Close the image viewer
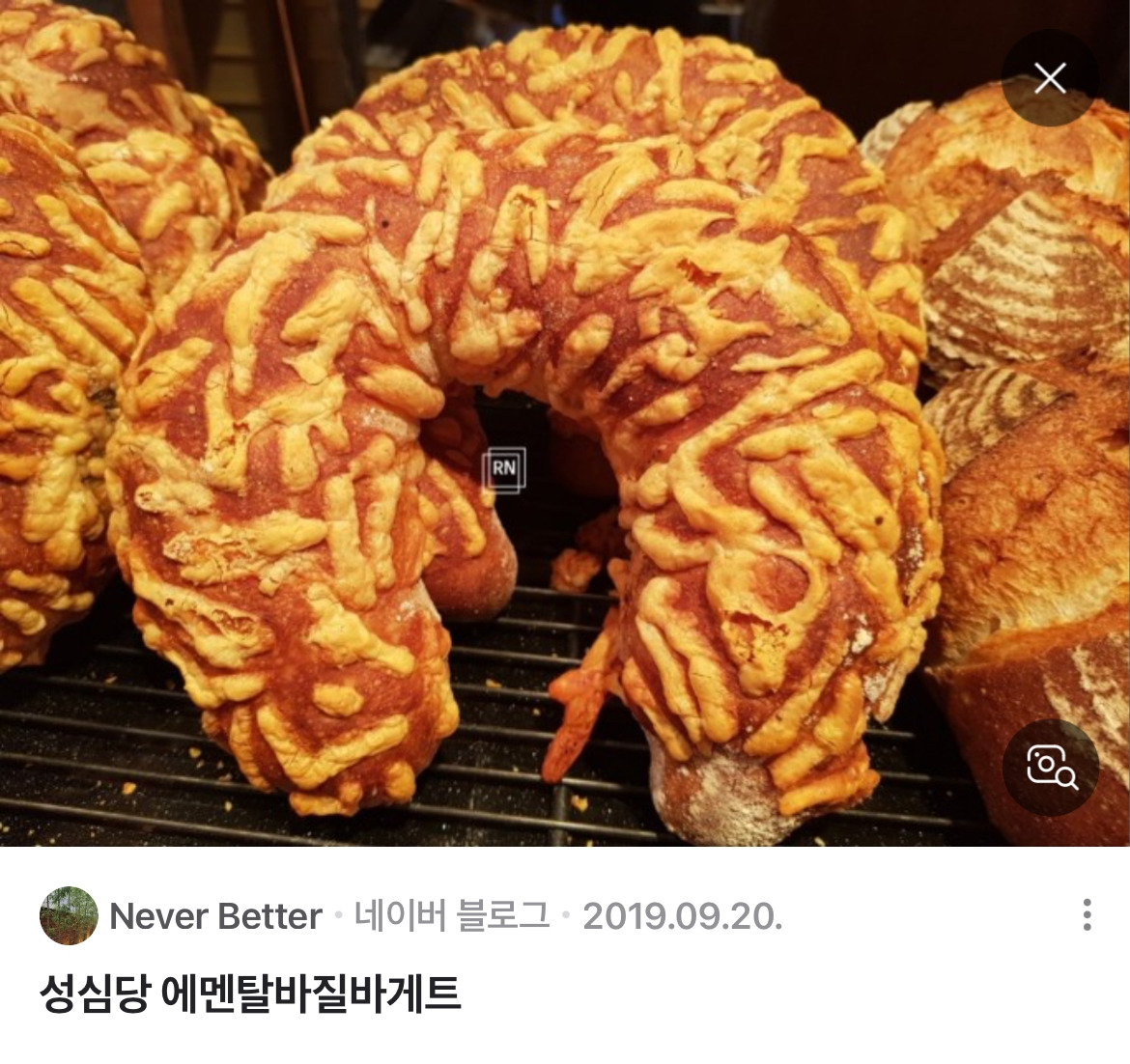The height and width of the screenshot is (1064, 1130). (x=1050, y=78)
